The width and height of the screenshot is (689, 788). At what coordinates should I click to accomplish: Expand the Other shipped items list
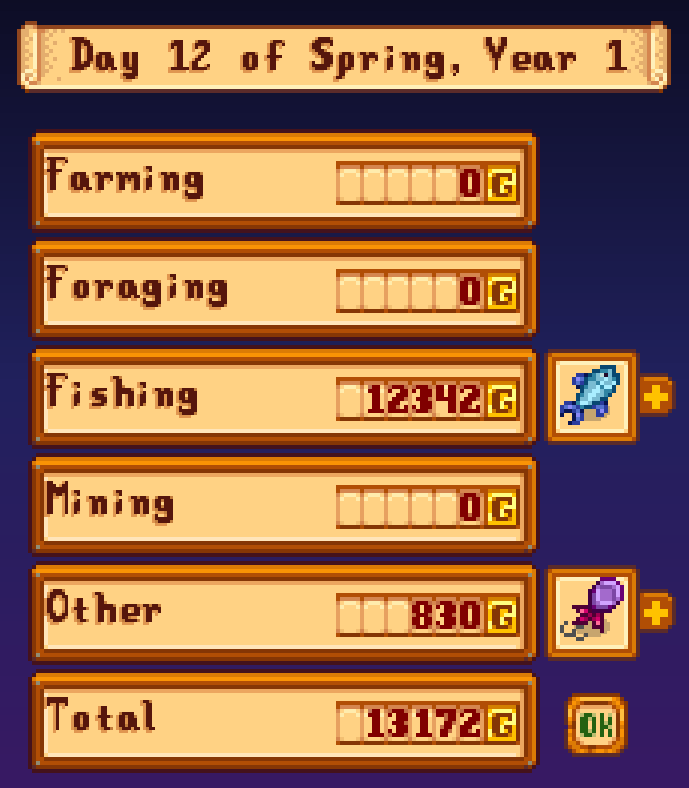point(656,612)
